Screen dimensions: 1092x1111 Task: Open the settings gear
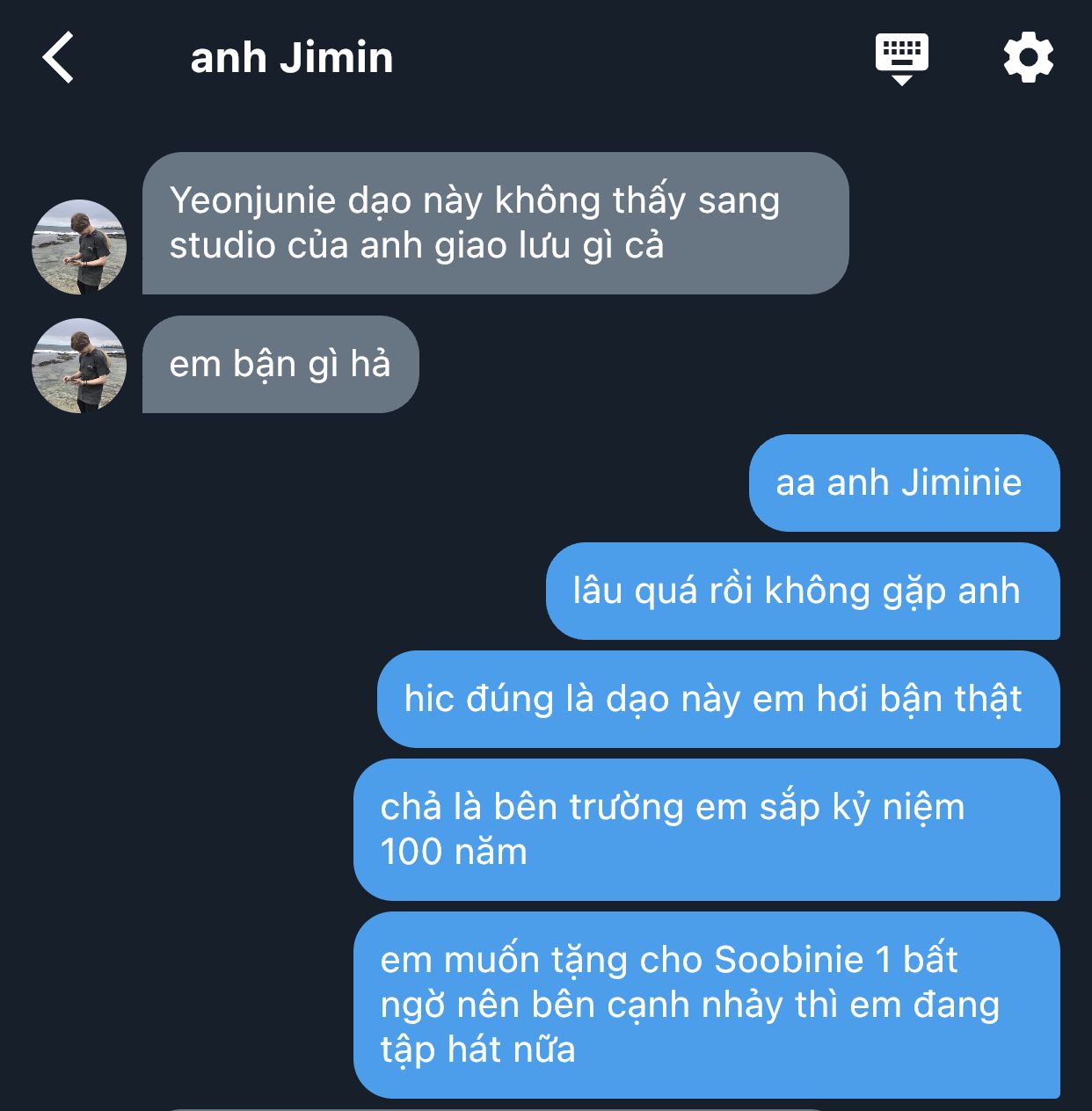[x=1028, y=58]
